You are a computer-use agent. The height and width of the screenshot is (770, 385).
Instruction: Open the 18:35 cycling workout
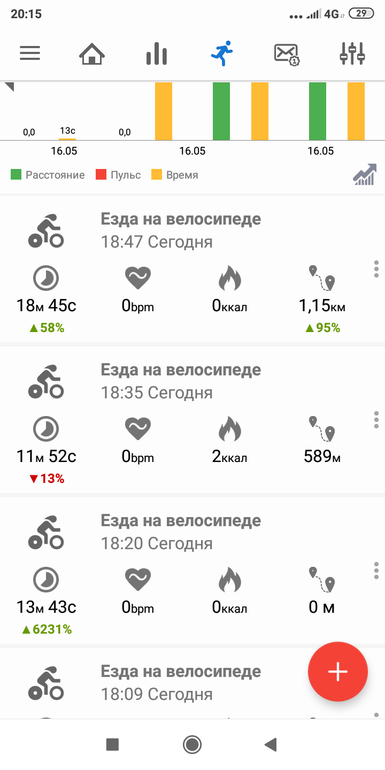pos(192,420)
